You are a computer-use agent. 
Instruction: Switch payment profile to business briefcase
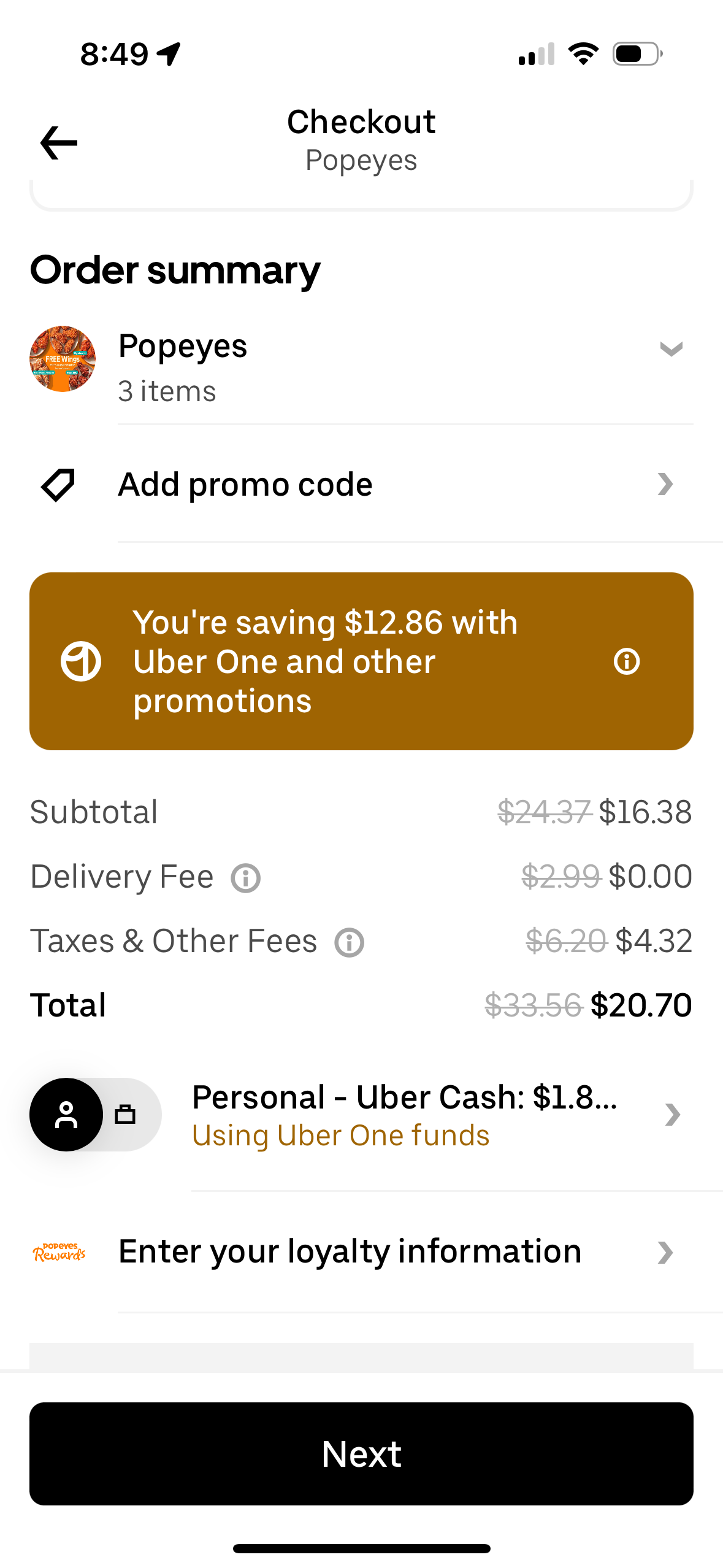point(125,1115)
